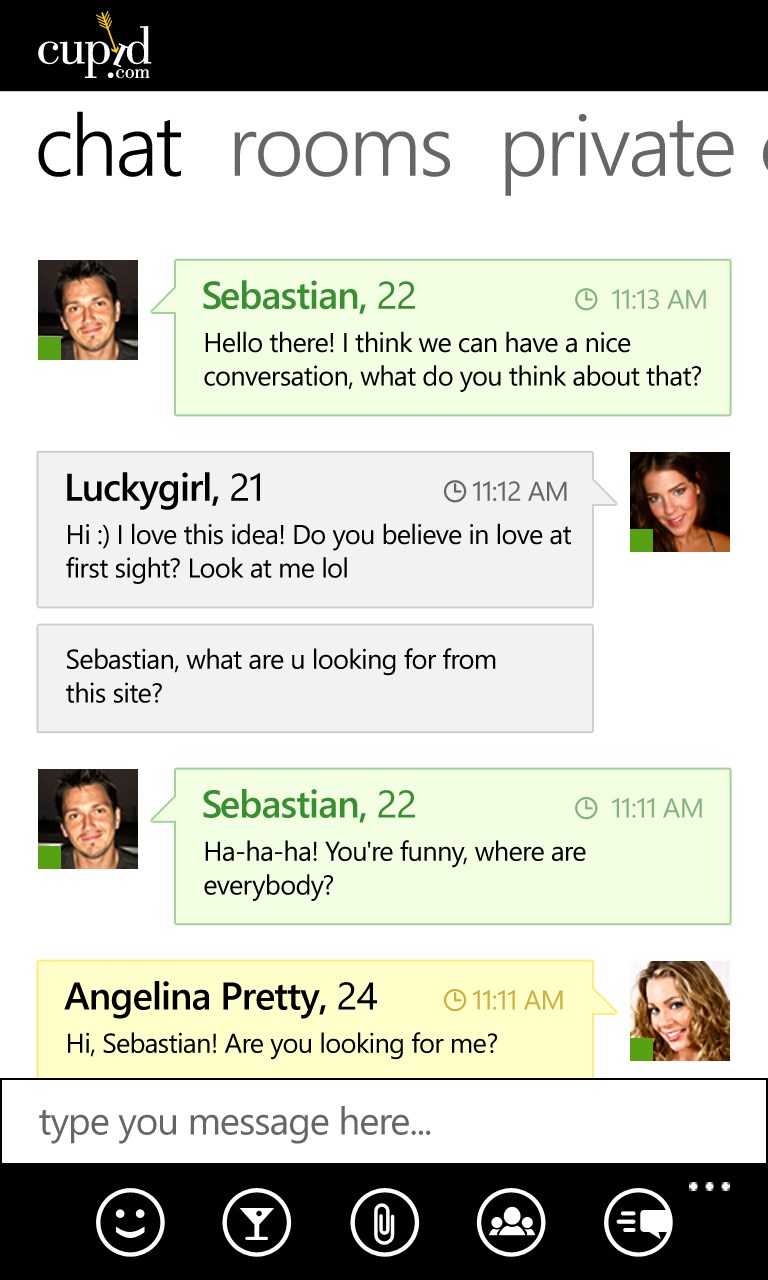Viewport: 768px width, 1280px height.
Task: Open Angelina Pretty's profile photo
Action: pyautogui.click(x=680, y=1011)
